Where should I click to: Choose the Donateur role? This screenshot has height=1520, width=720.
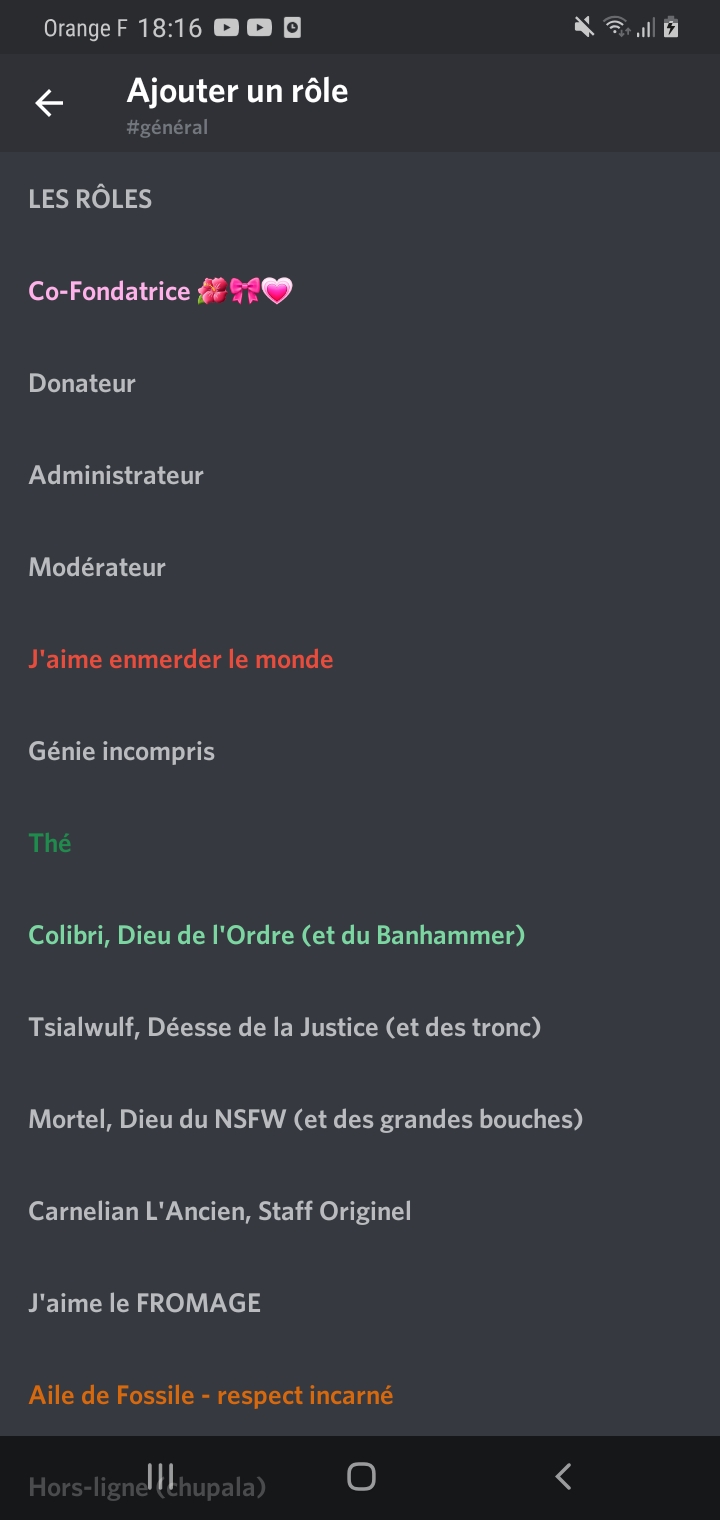tap(82, 383)
